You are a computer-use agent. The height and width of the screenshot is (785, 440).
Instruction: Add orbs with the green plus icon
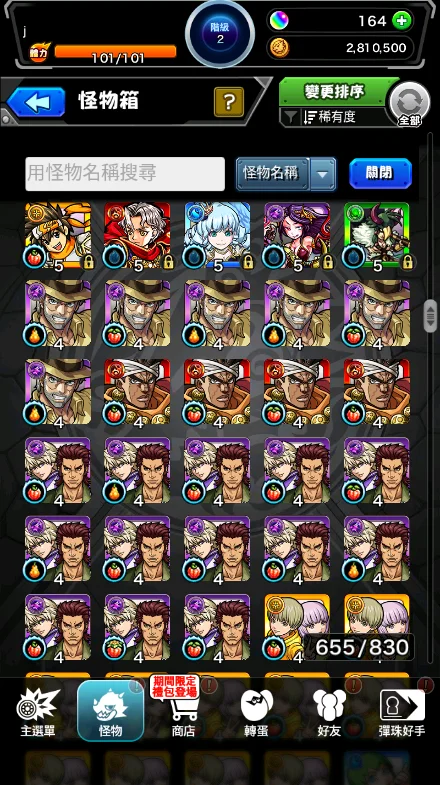pyautogui.click(x=402, y=21)
